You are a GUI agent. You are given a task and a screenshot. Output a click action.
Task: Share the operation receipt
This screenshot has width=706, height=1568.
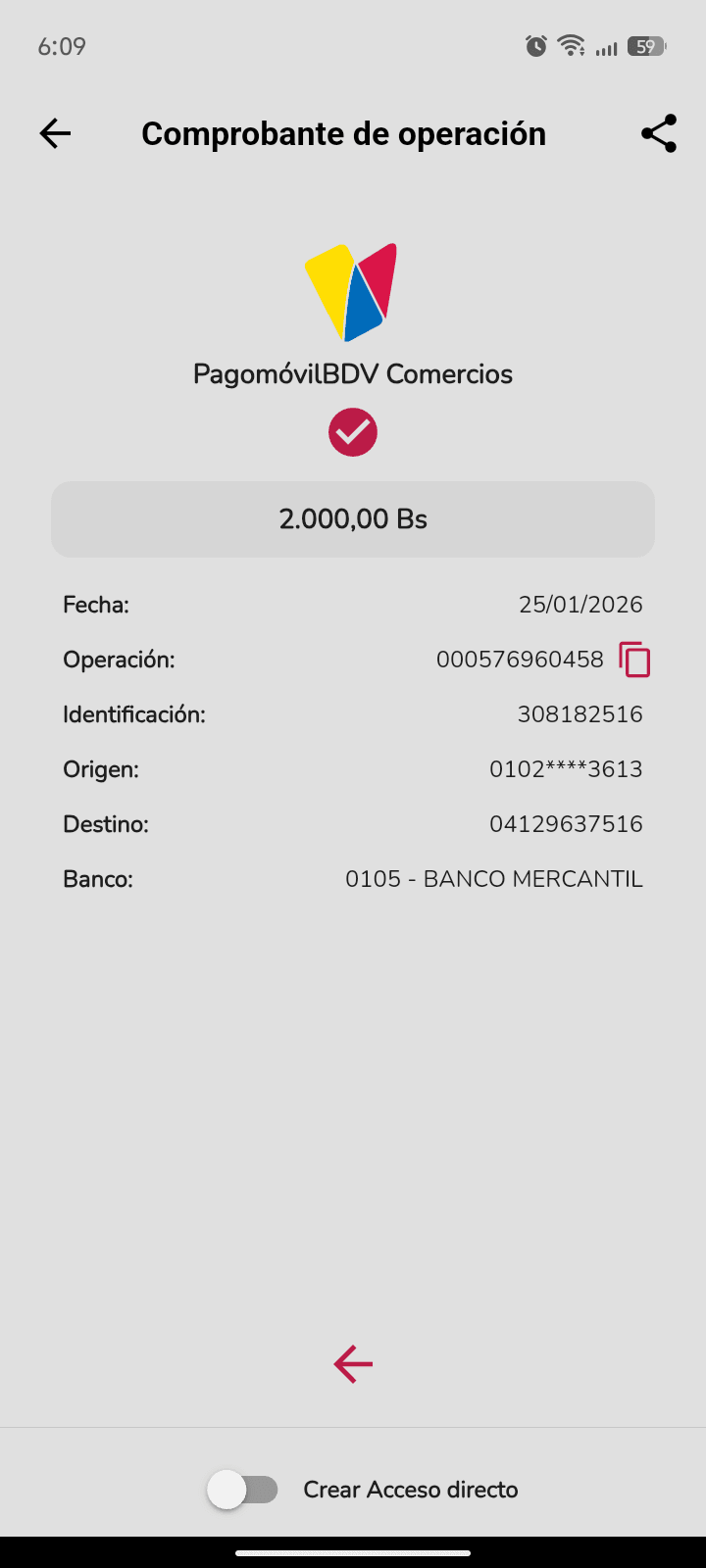click(659, 133)
